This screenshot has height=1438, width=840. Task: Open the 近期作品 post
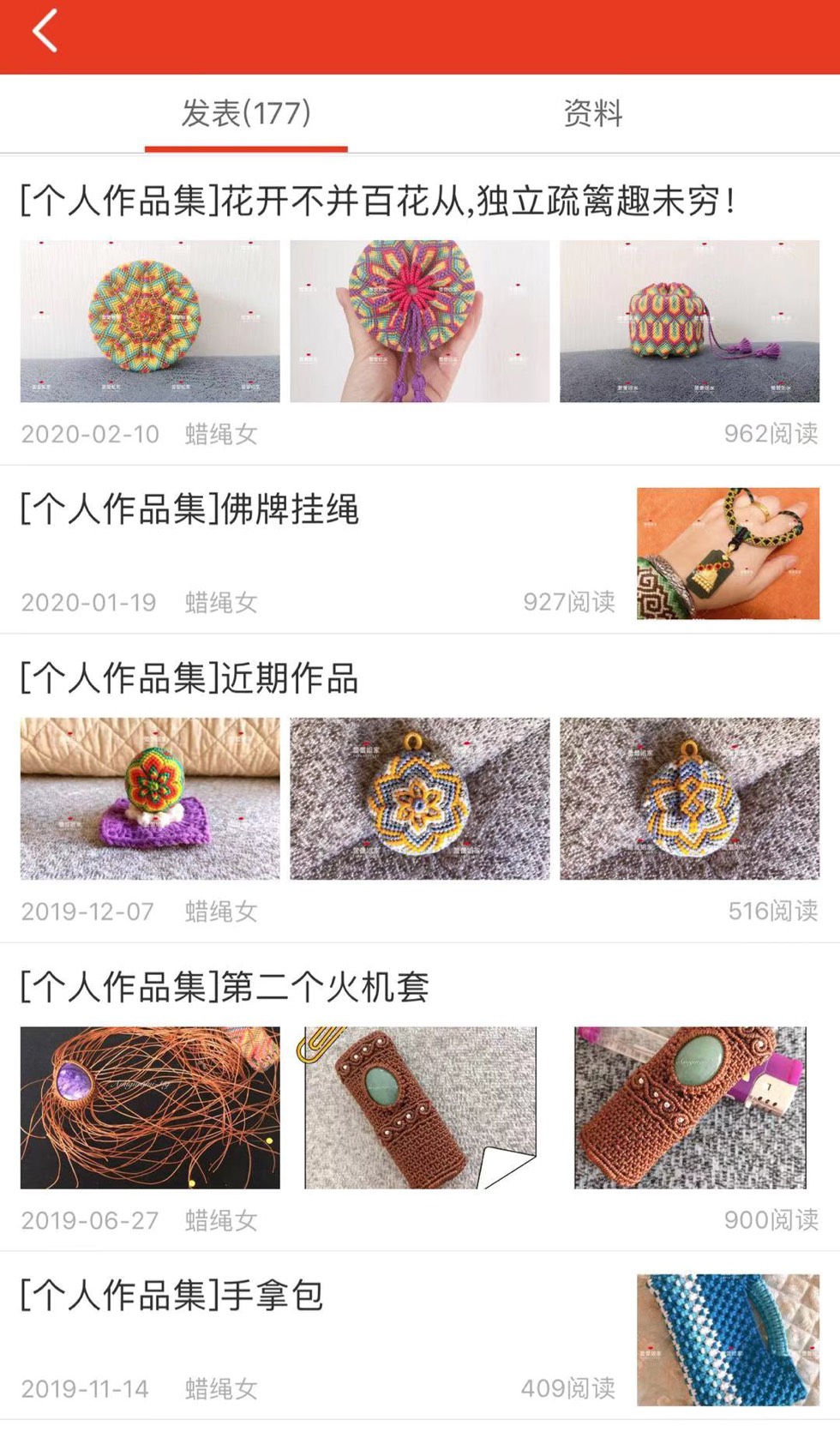(x=189, y=678)
